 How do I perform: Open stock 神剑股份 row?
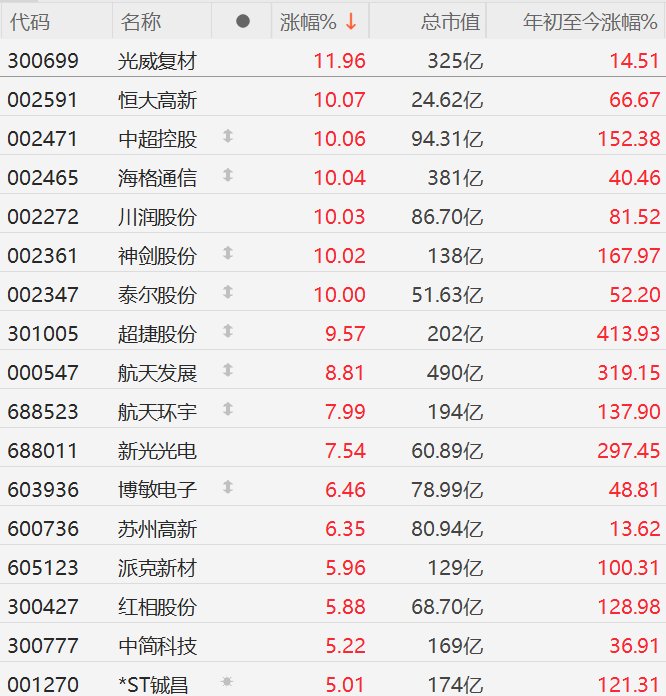coord(157,256)
